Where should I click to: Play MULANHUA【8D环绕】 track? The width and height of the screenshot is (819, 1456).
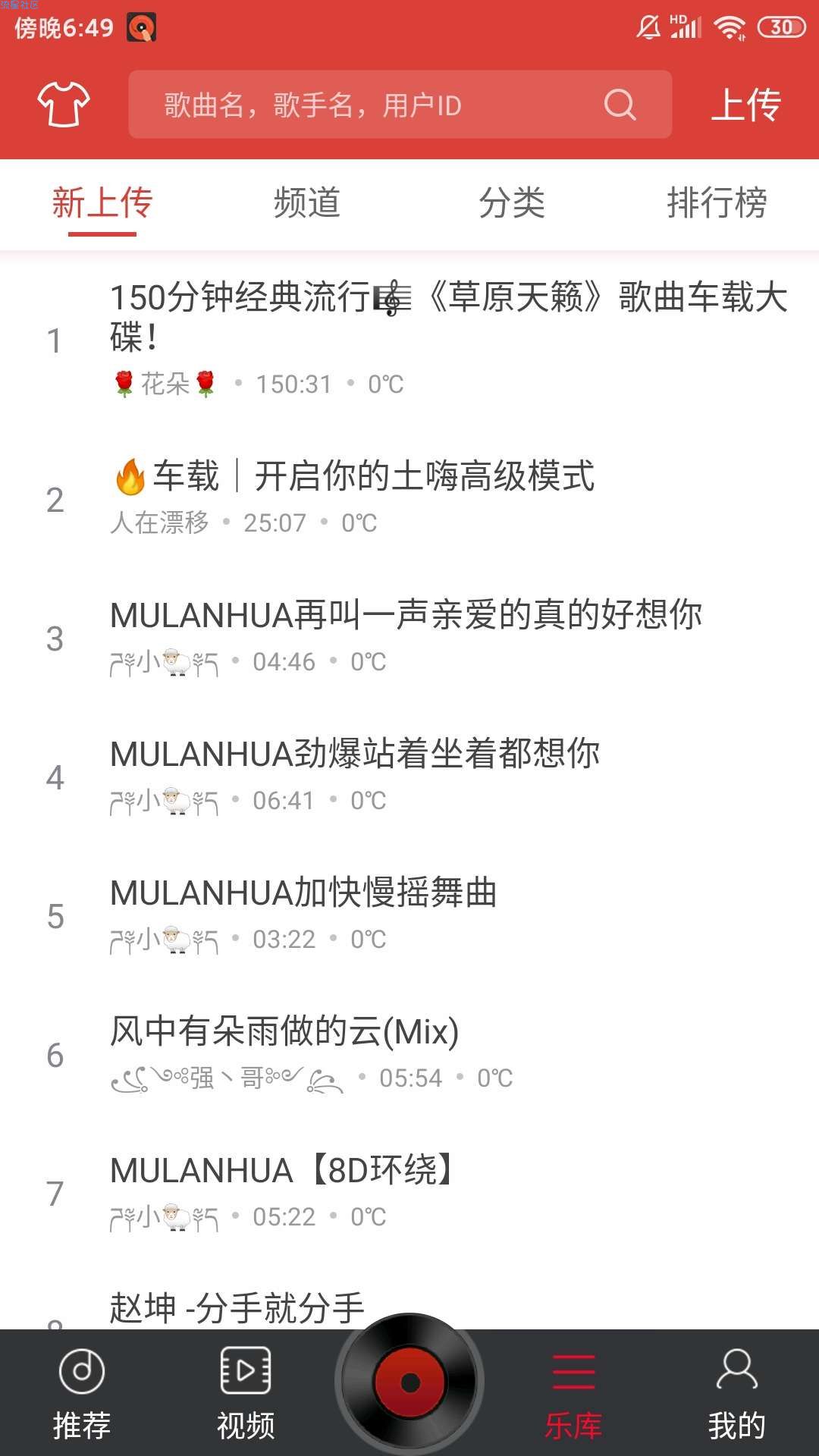[x=409, y=1192]
